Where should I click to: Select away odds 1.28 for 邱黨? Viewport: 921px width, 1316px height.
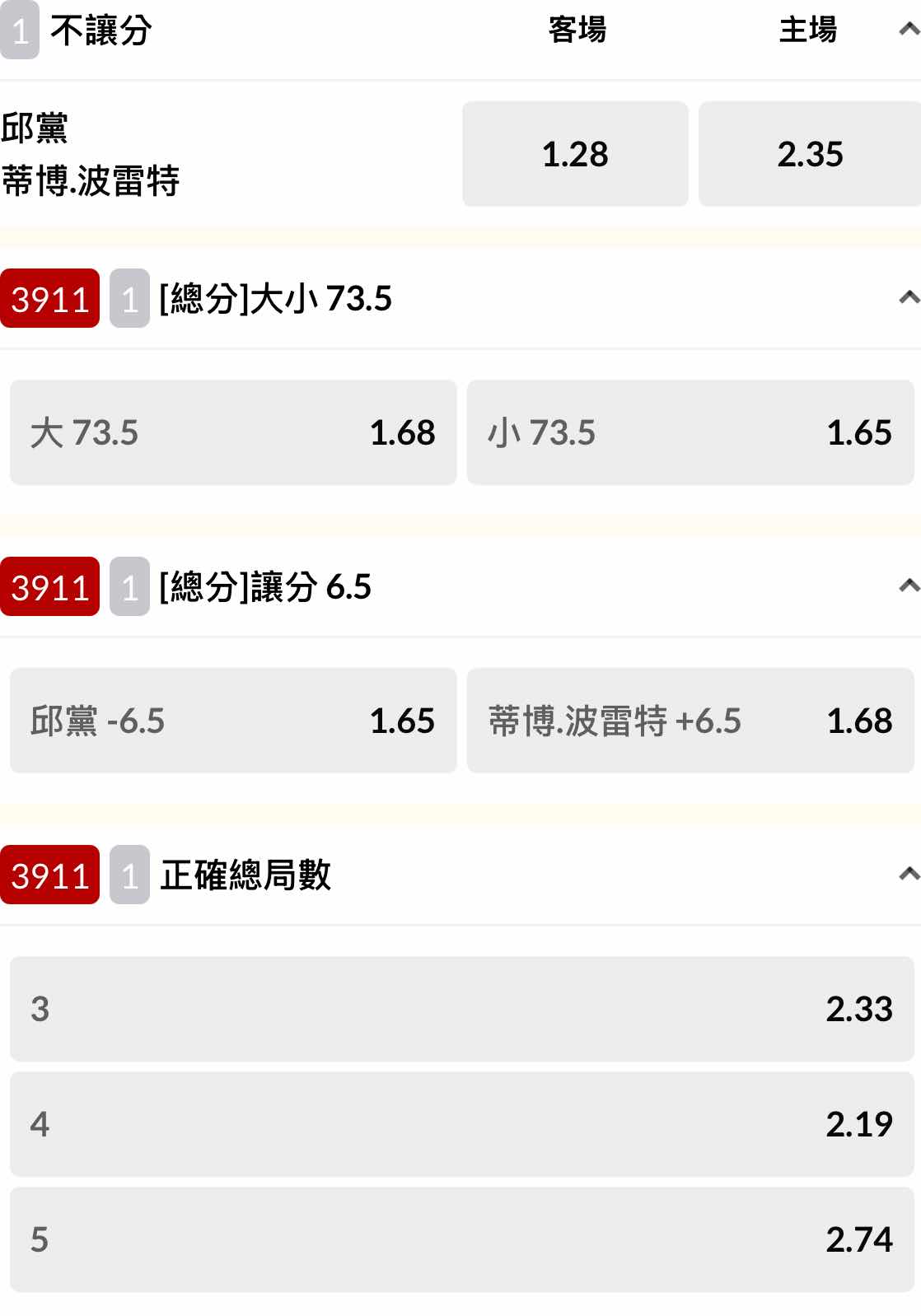click(x=575, y=154)
